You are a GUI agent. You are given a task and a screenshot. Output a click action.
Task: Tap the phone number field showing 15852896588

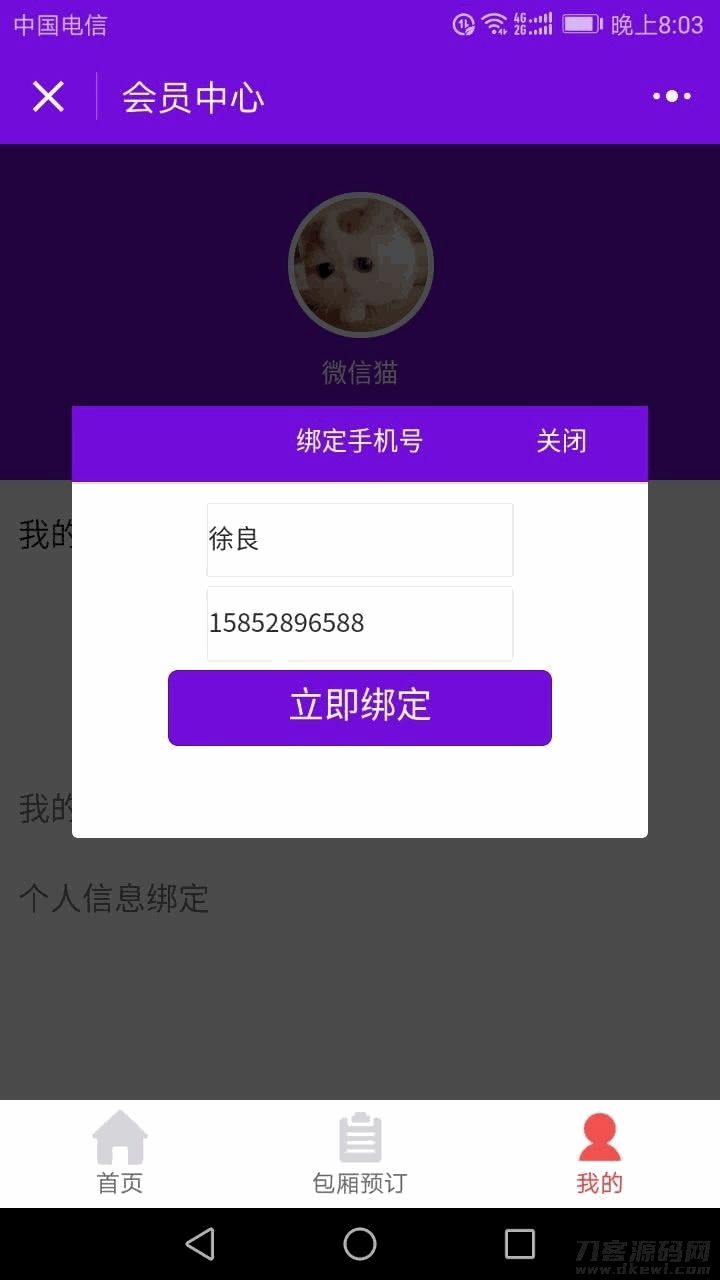click(x=360, y=623)
